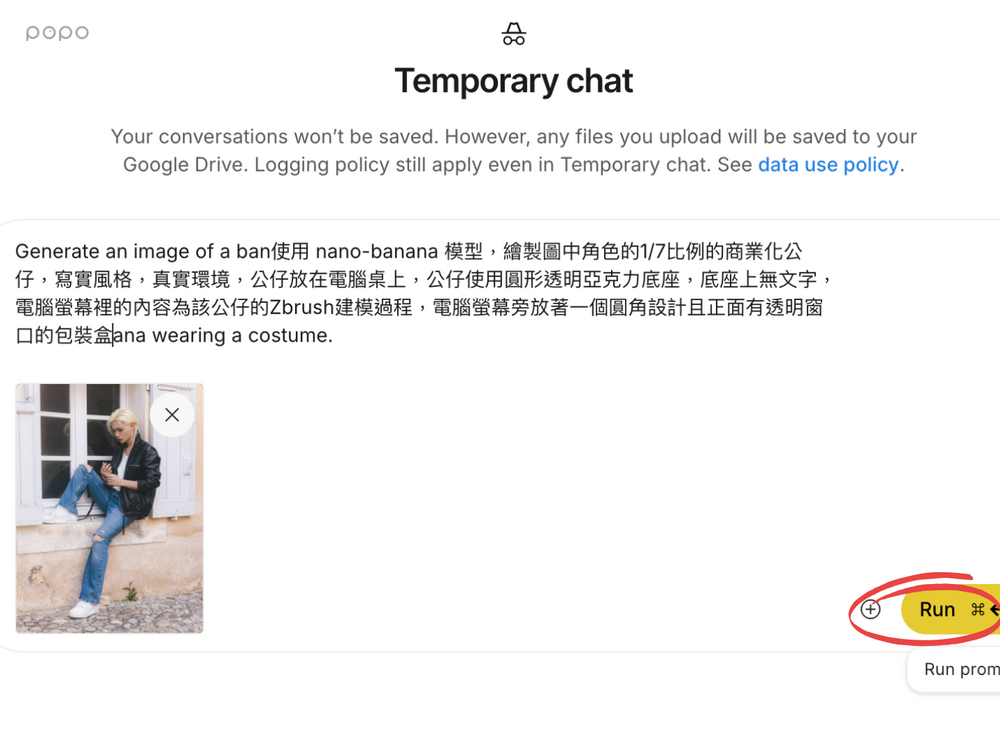
Task: Run the prompt with the Run button
Action: [940, 610]
